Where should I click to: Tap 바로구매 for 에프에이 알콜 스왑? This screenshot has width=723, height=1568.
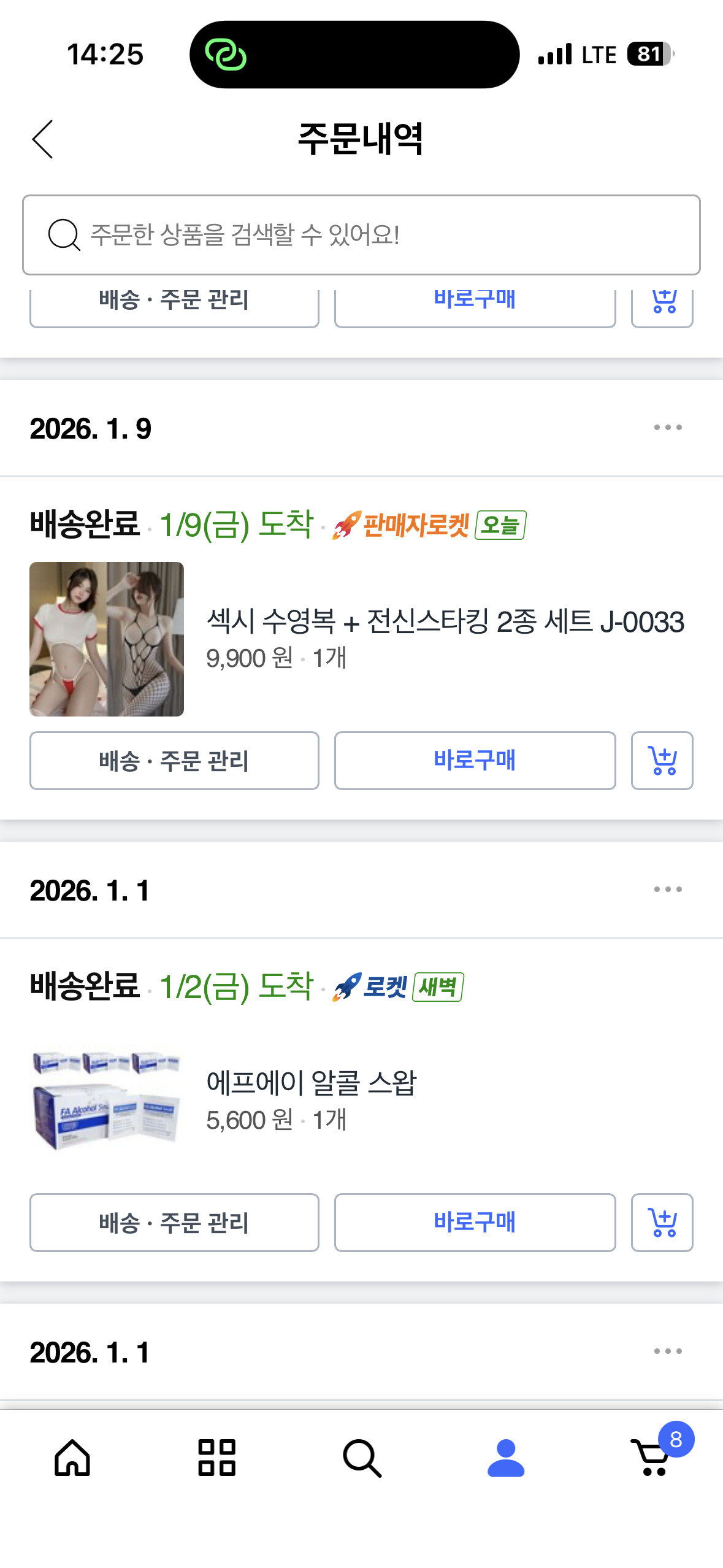click(x=475, y=1223)
